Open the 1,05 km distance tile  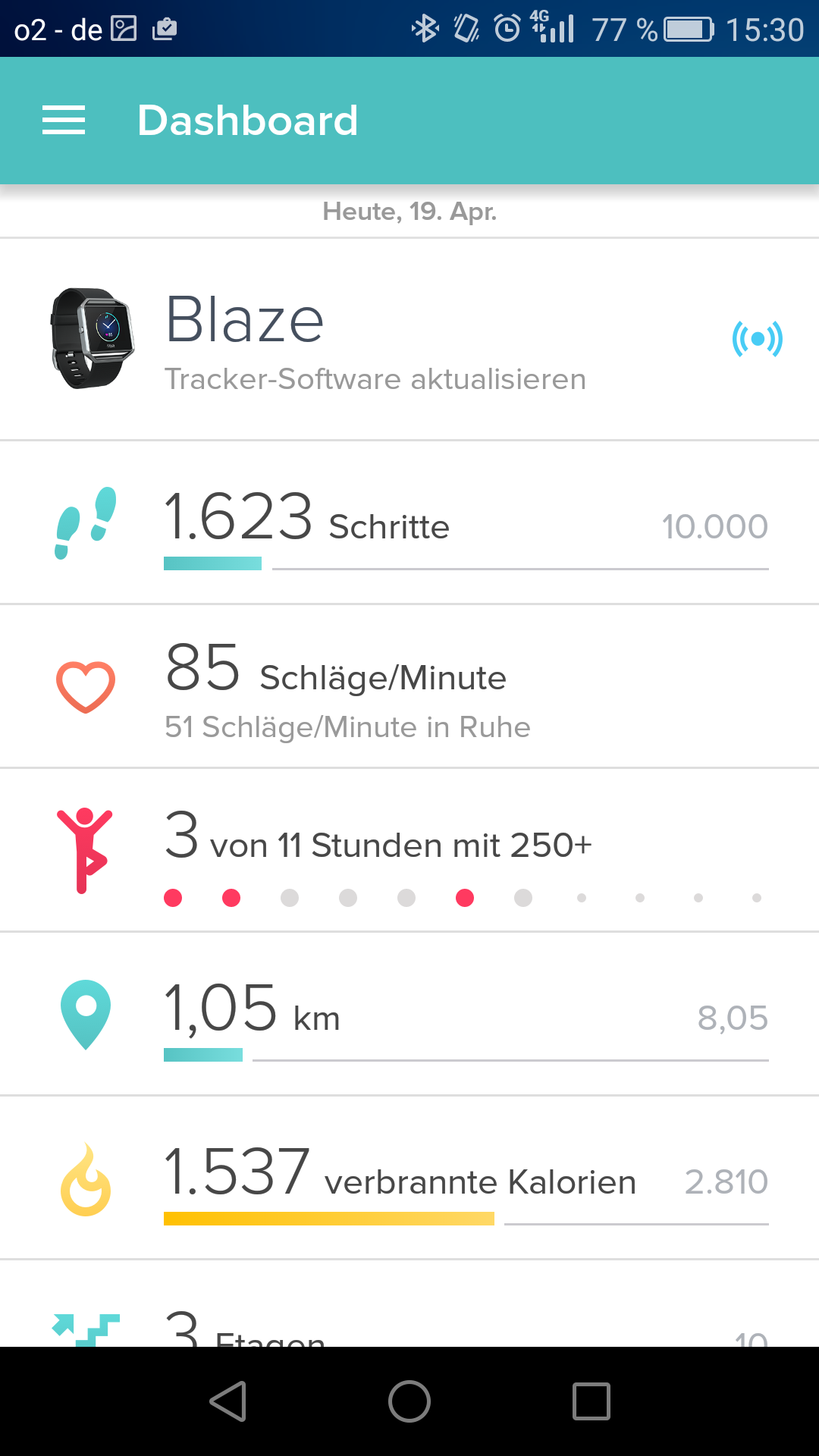click(409, 1015)
